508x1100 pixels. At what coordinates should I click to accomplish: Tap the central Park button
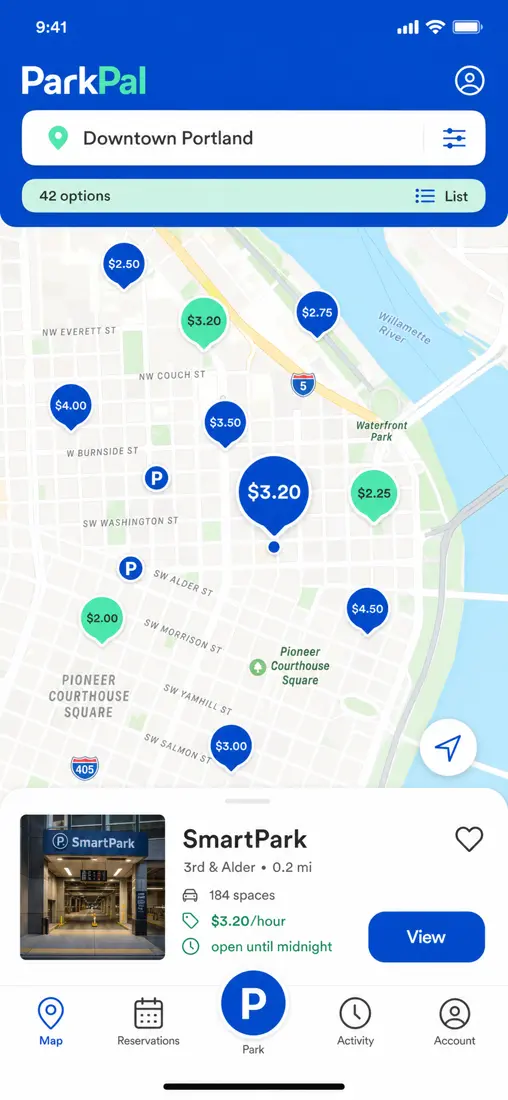pos(253,1004)
